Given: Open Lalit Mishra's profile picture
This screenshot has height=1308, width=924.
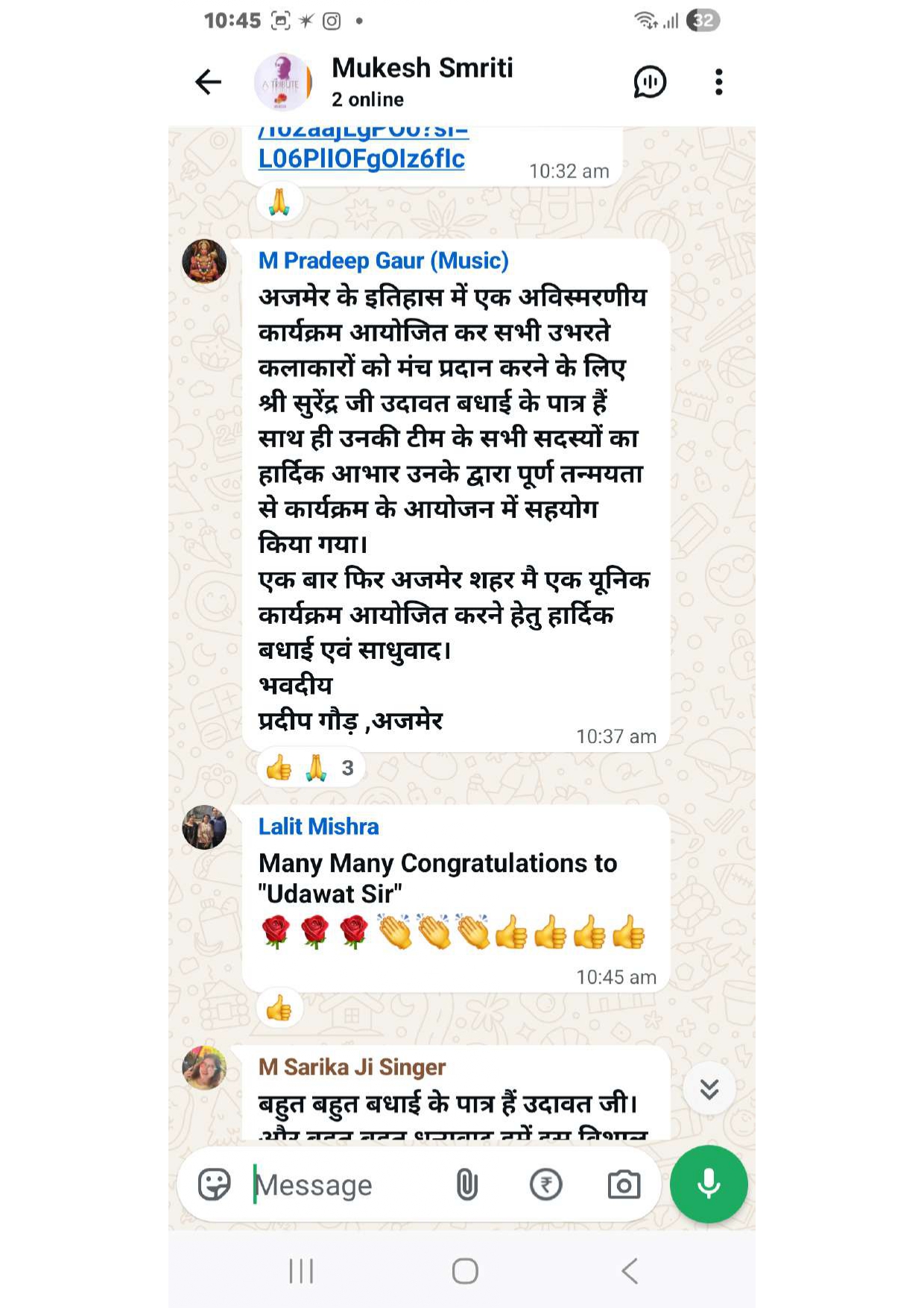Looking at the screenshot, I should click(204, 827).
